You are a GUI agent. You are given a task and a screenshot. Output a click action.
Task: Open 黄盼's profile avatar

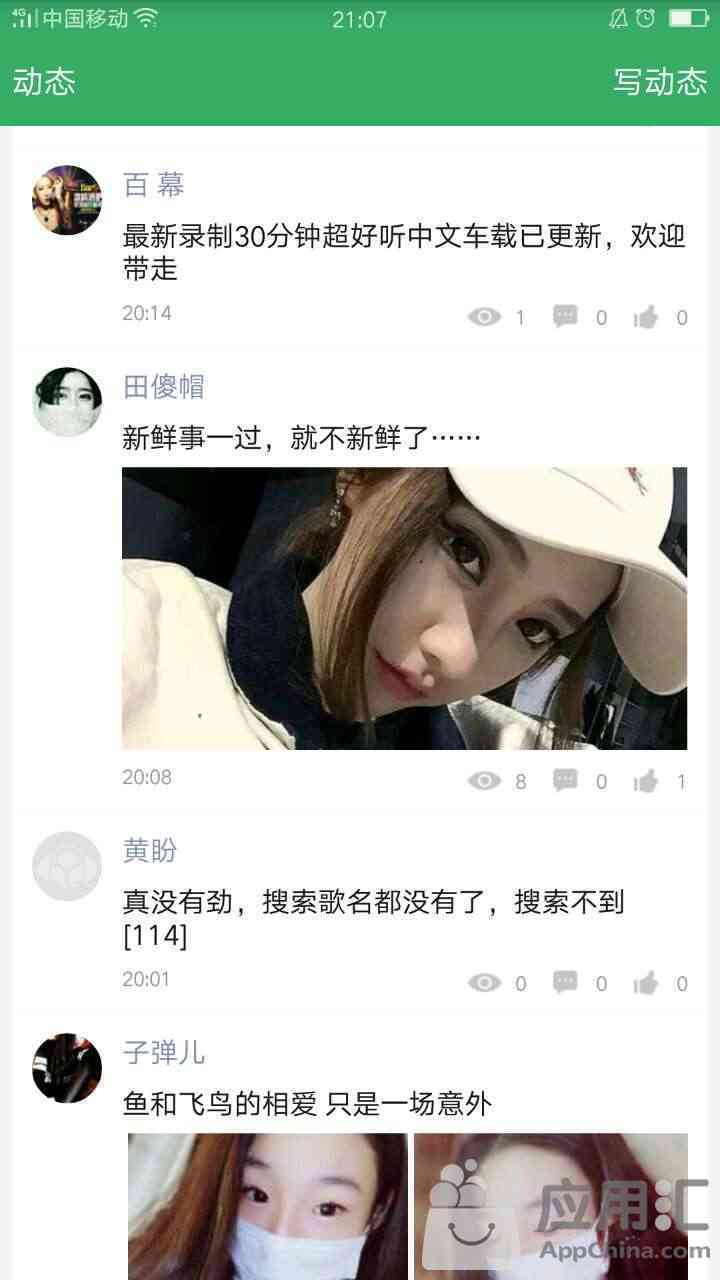67,866
